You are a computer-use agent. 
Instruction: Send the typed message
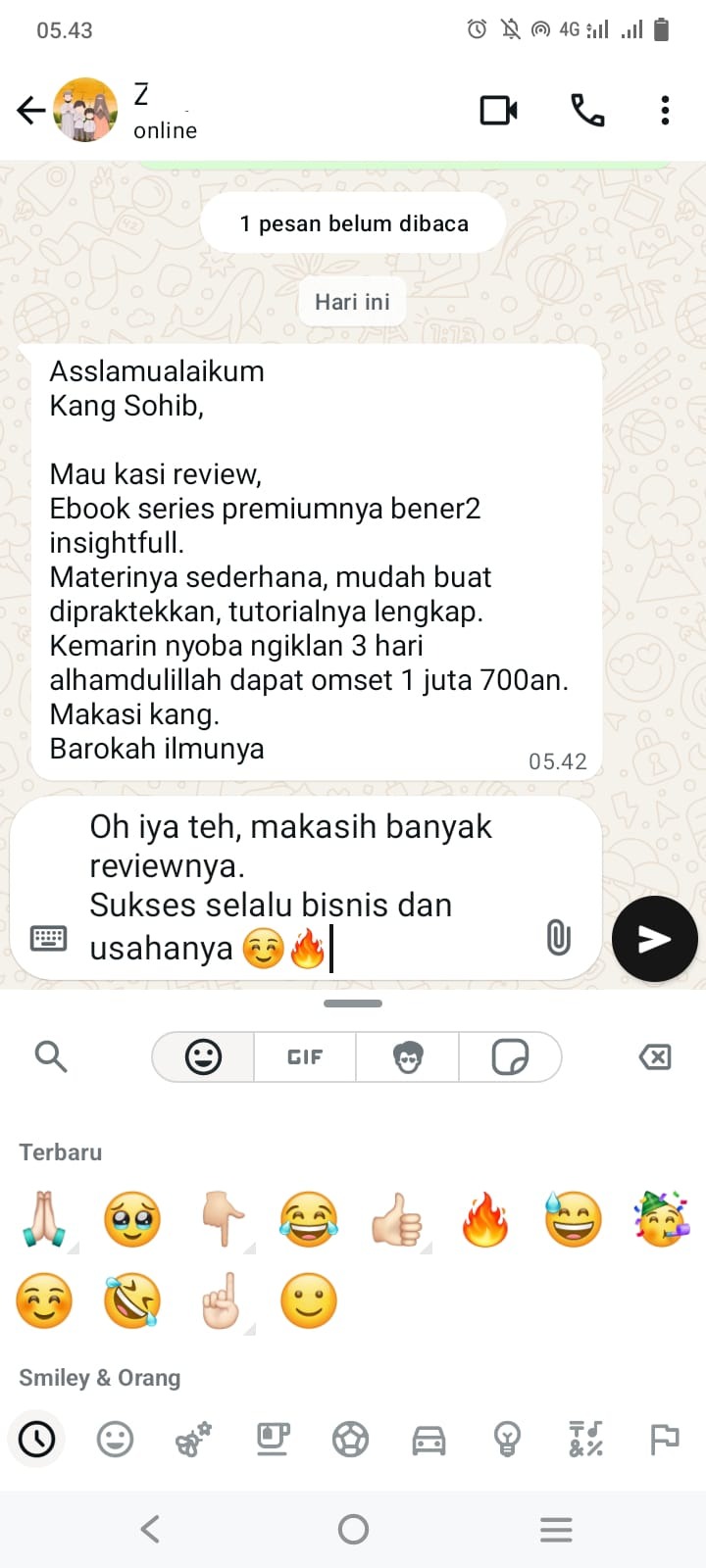[x=654, y=939]
